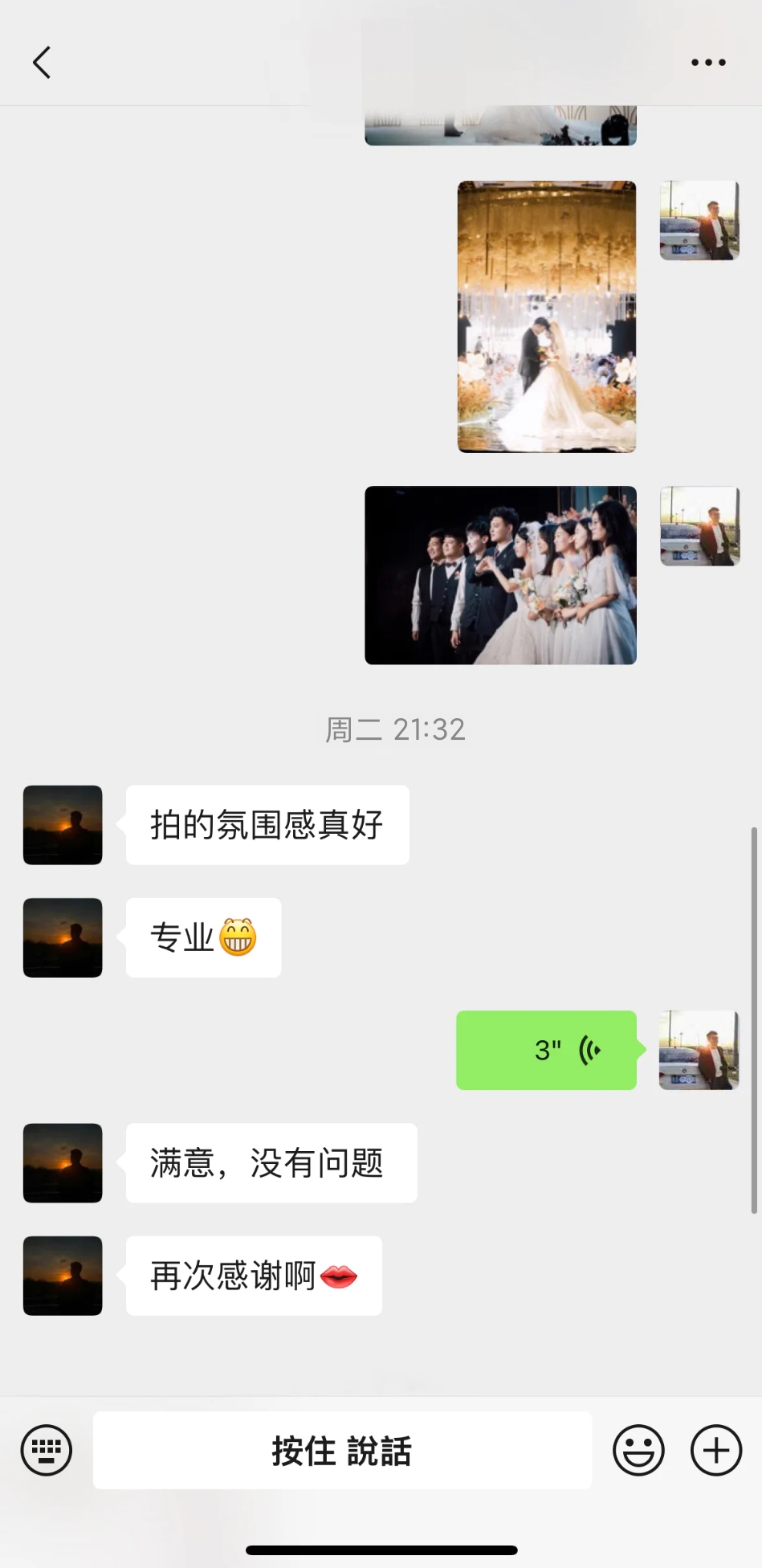Tap the hold-to-talk 按住 說話 button
This screenshot has height=1568, width=762.
pyautogui.click(x=342, y=1450)
